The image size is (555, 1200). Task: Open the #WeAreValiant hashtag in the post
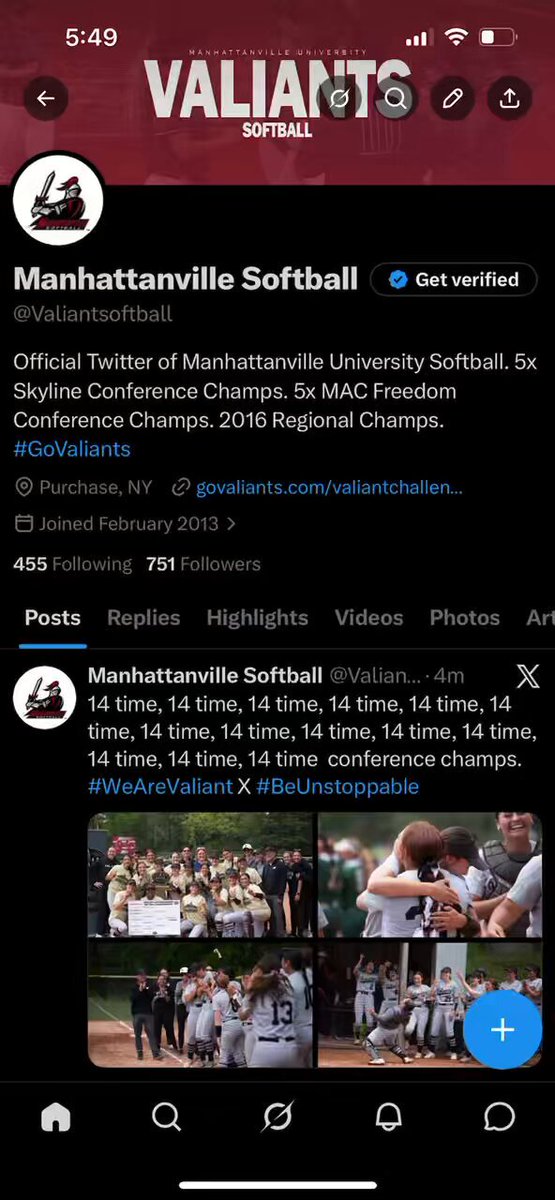[x=160, y=786]
